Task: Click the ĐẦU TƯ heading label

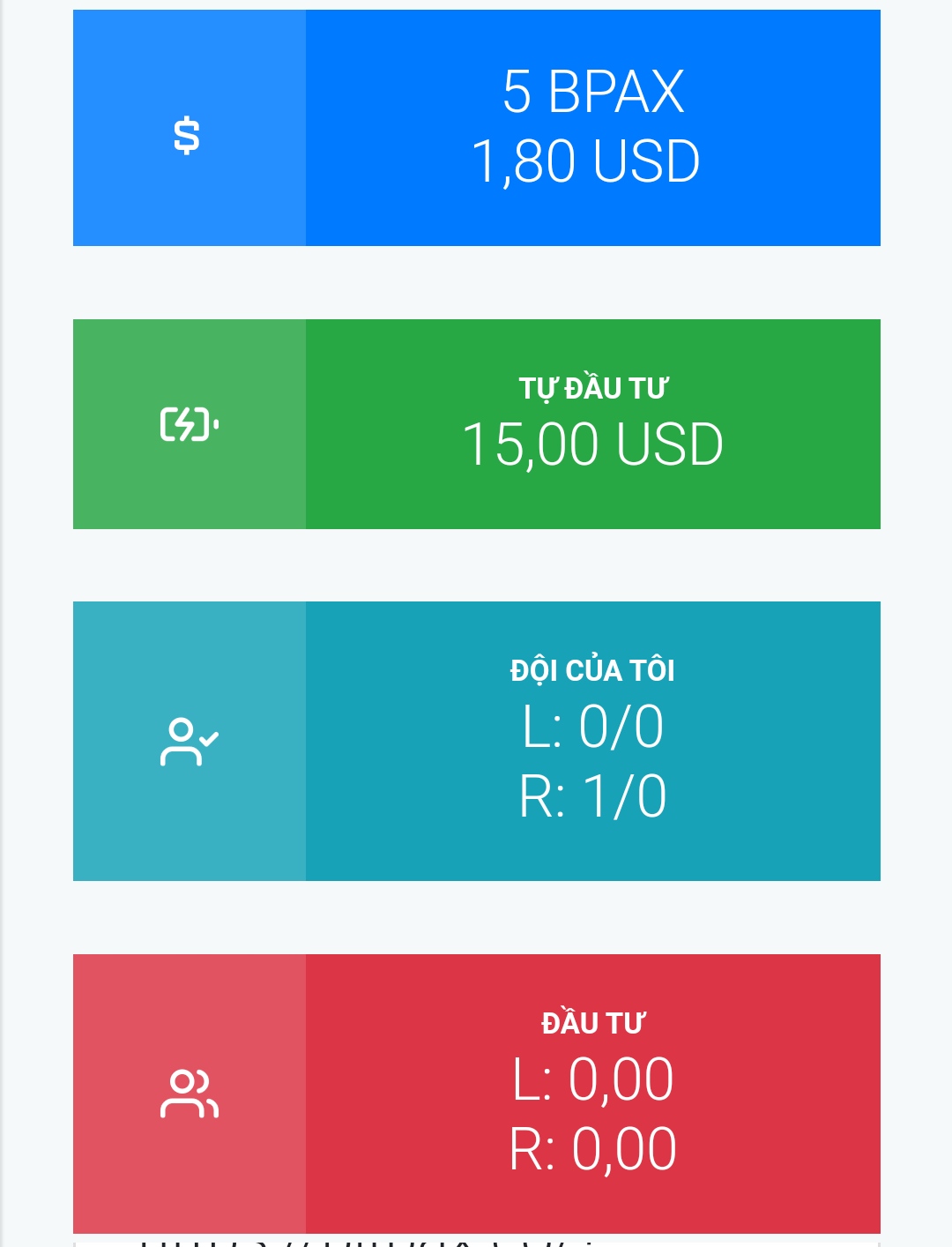Action: pos(593,1023)
